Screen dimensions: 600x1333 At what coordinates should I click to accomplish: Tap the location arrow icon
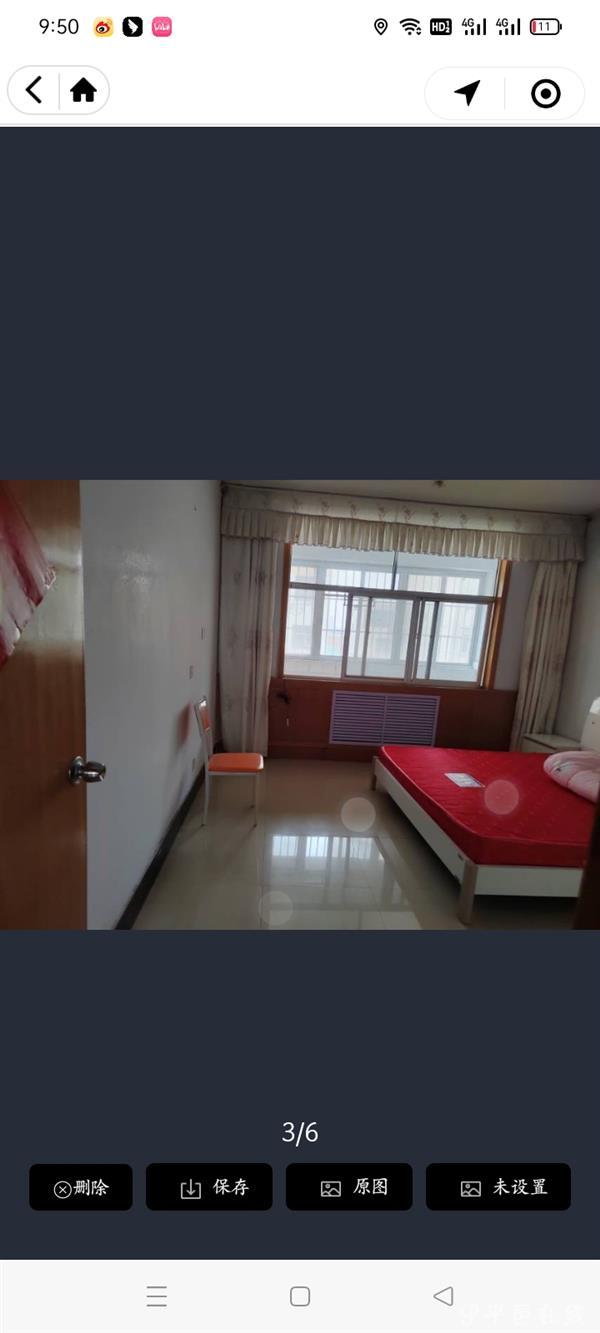(x=467, y=93)
